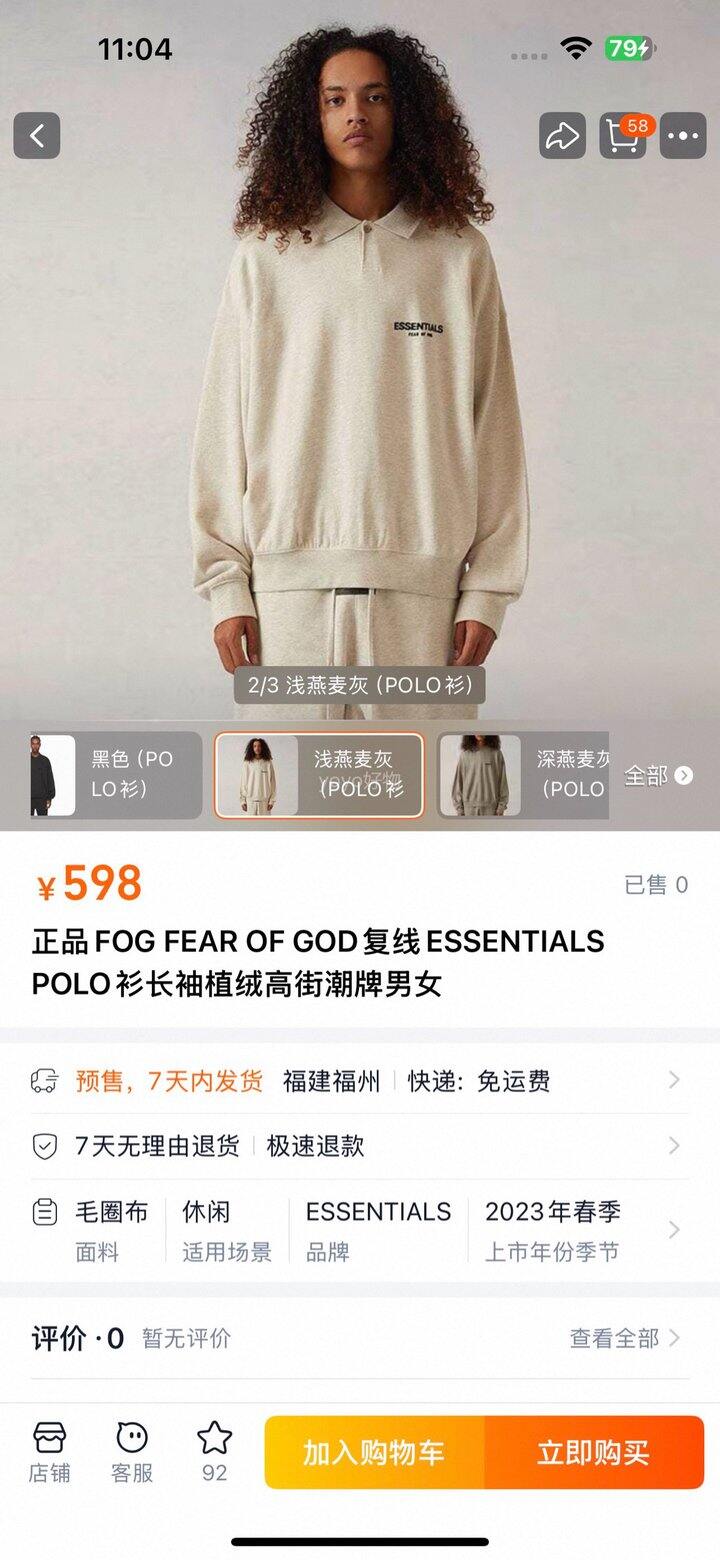Favorite this item with the star
The image size is (720, 1560).
pyautogui.click(x=214, y=1452)
